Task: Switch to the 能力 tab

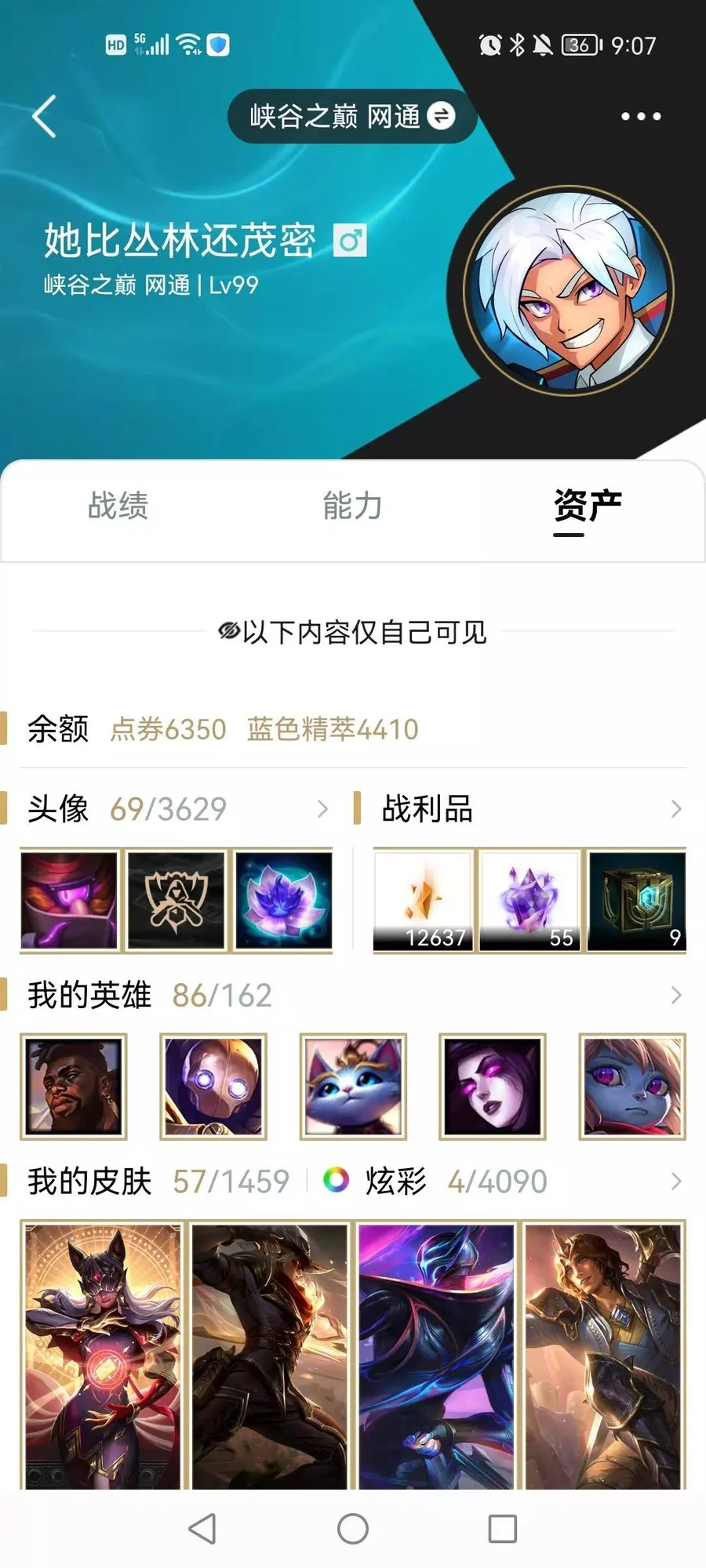Action: (352, 506)
